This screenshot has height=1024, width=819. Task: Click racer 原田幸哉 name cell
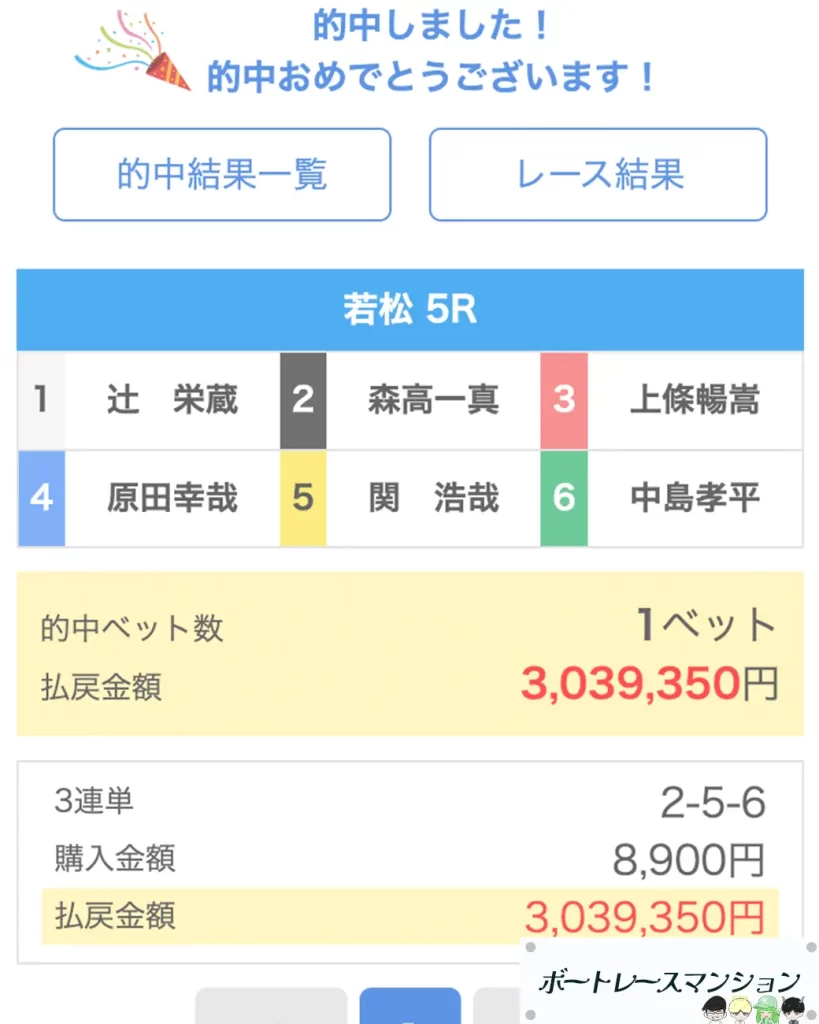172,498
